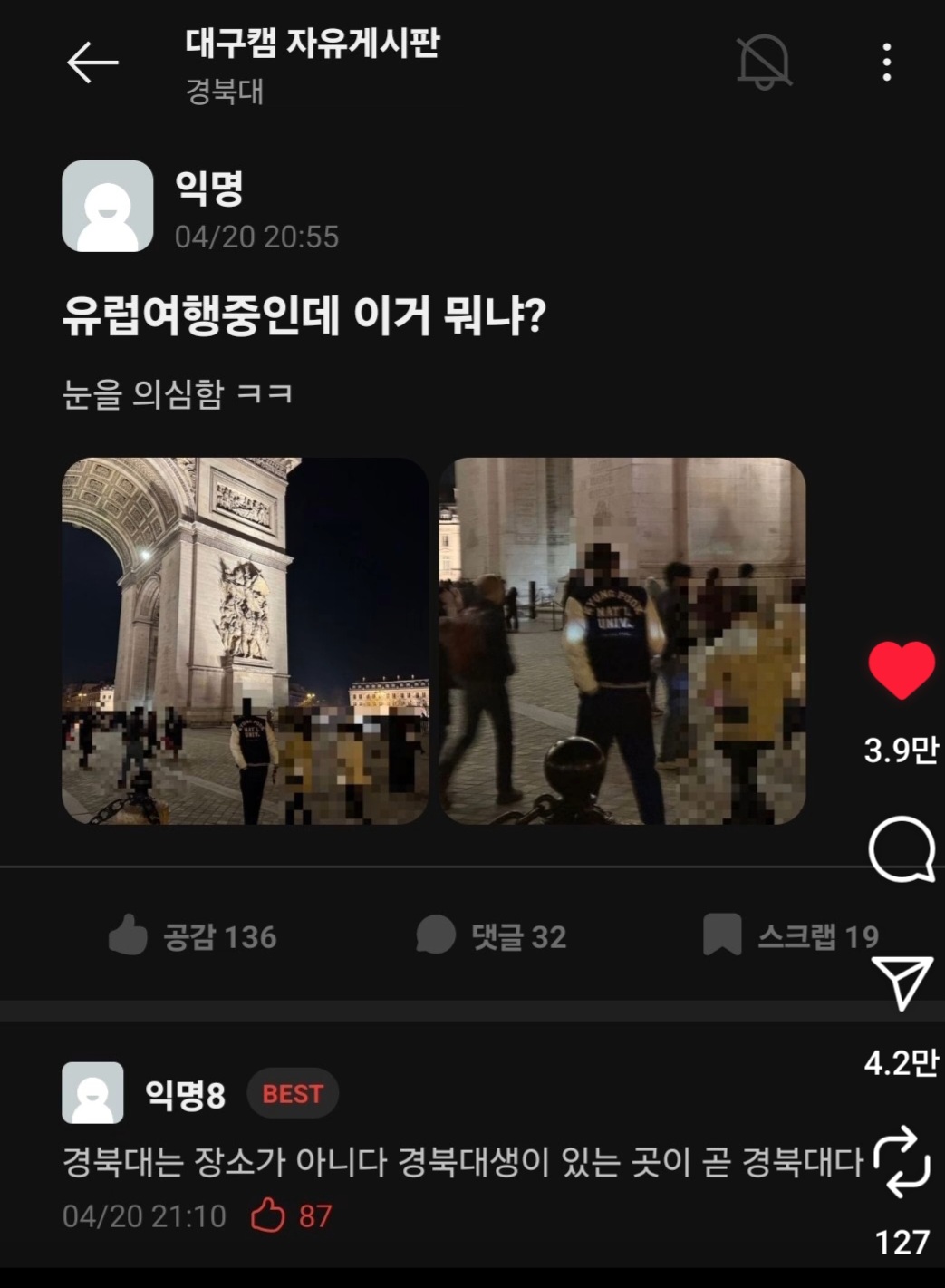The width and height of the screenshot is (945, 1288).
Task: Open comments via the speech bubble icon
Action: 901,849
